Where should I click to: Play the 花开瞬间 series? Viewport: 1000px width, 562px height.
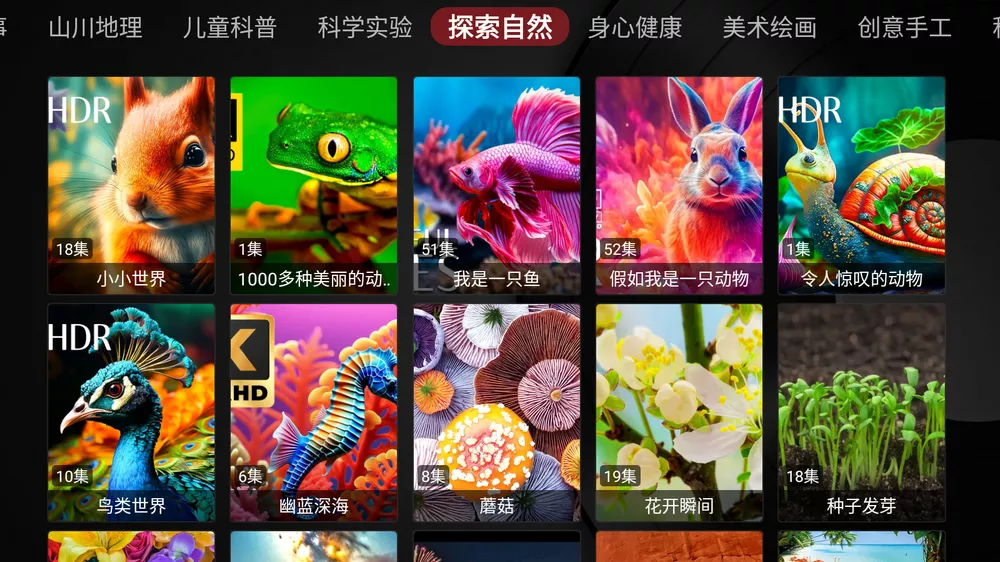click(x=679, y=412)
